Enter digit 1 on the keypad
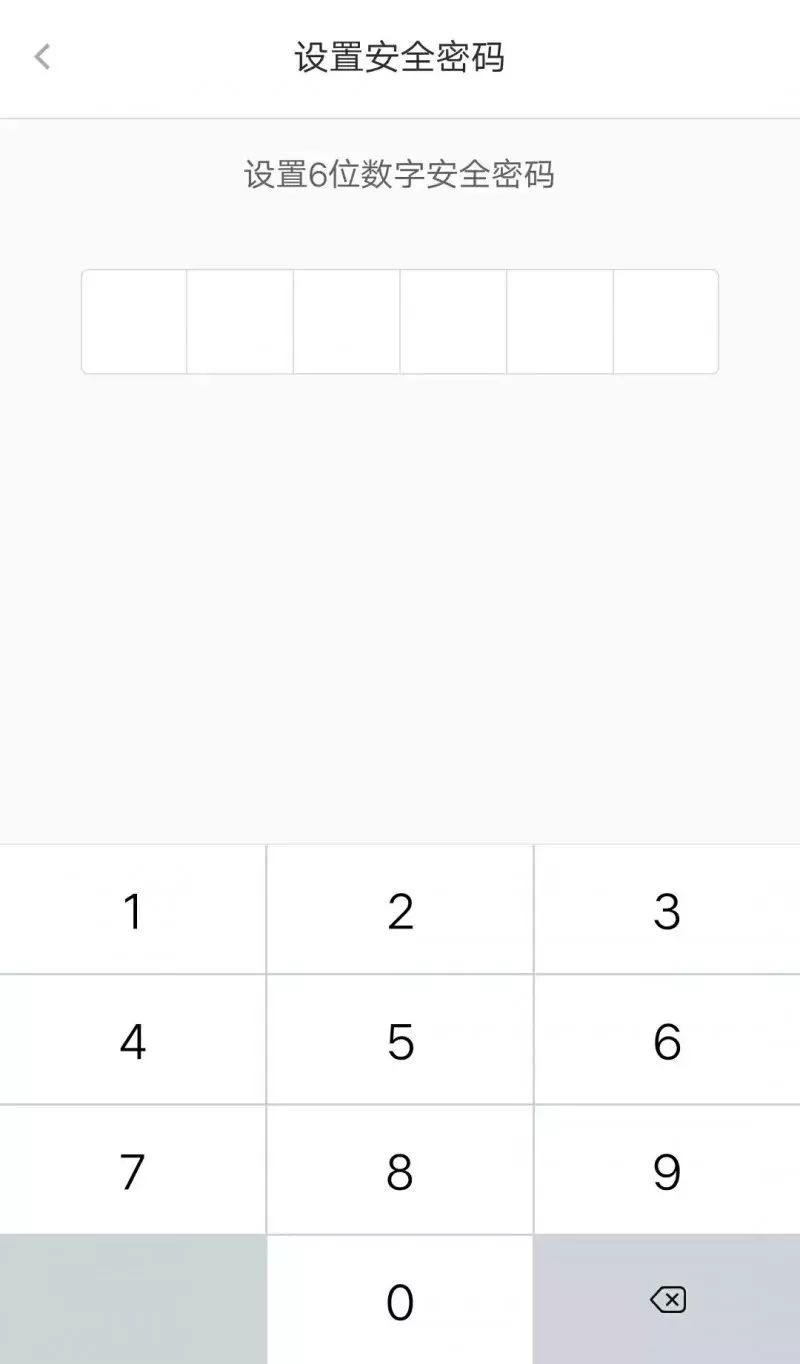The height and width of the screenshot is (1364, 800). coord(132,910)
